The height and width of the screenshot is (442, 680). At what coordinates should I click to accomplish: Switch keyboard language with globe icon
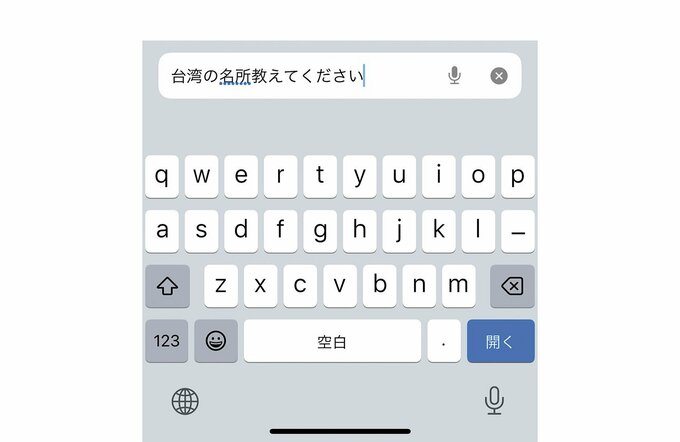pos(185,401)
